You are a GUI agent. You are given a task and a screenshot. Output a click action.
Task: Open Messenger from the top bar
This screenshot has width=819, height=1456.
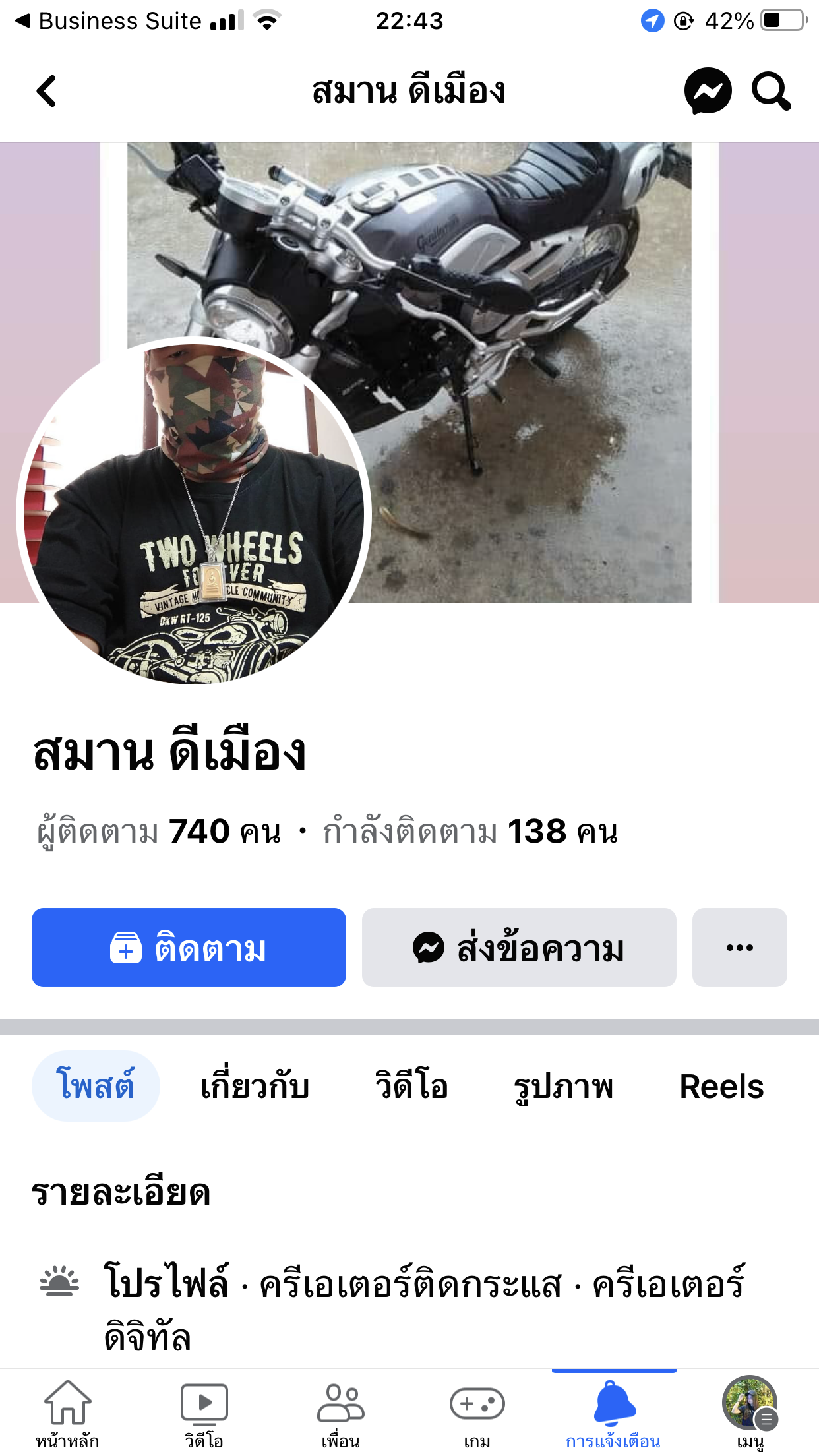708,91
